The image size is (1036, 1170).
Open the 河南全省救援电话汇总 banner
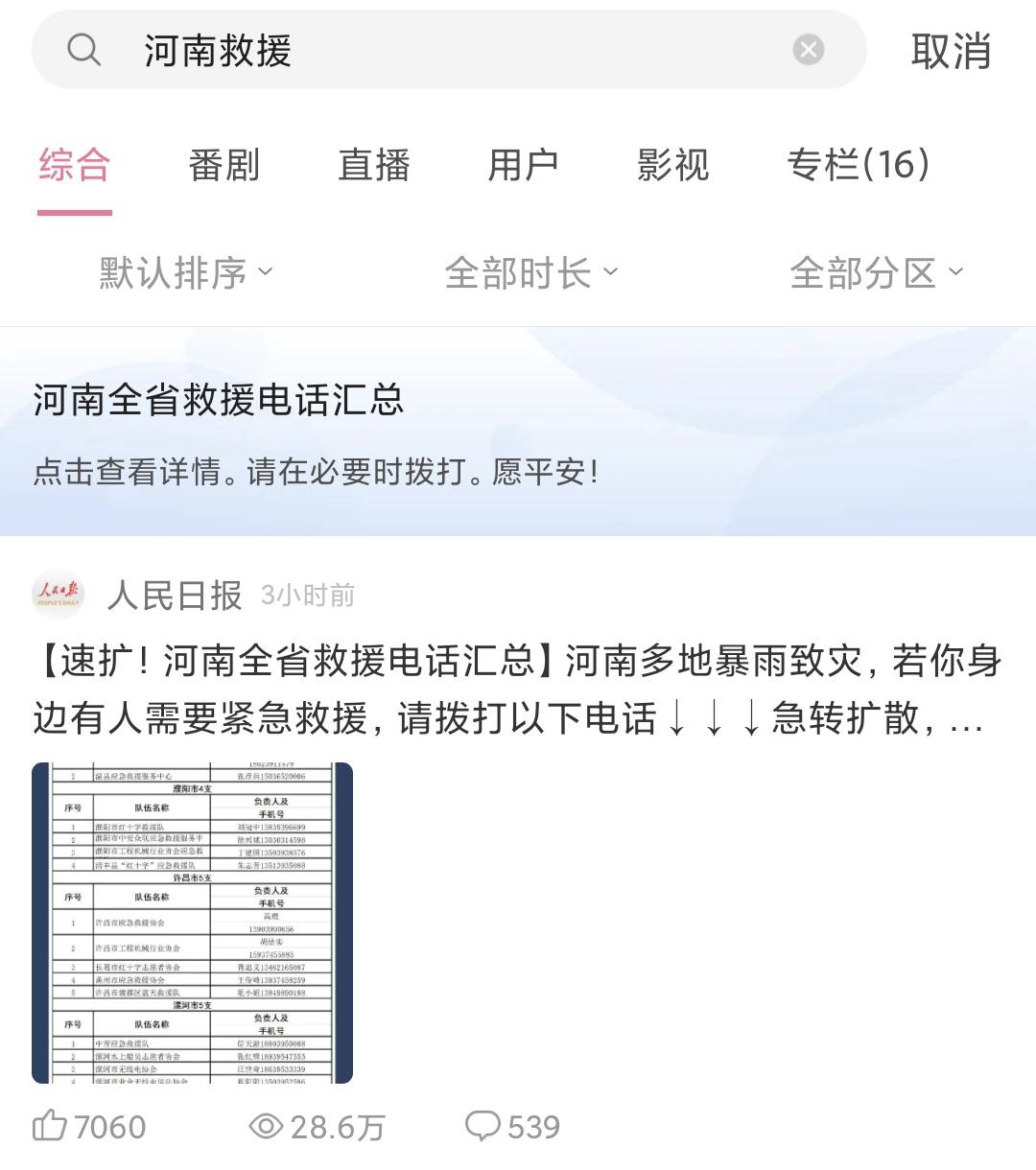click(x=518, y=432)
